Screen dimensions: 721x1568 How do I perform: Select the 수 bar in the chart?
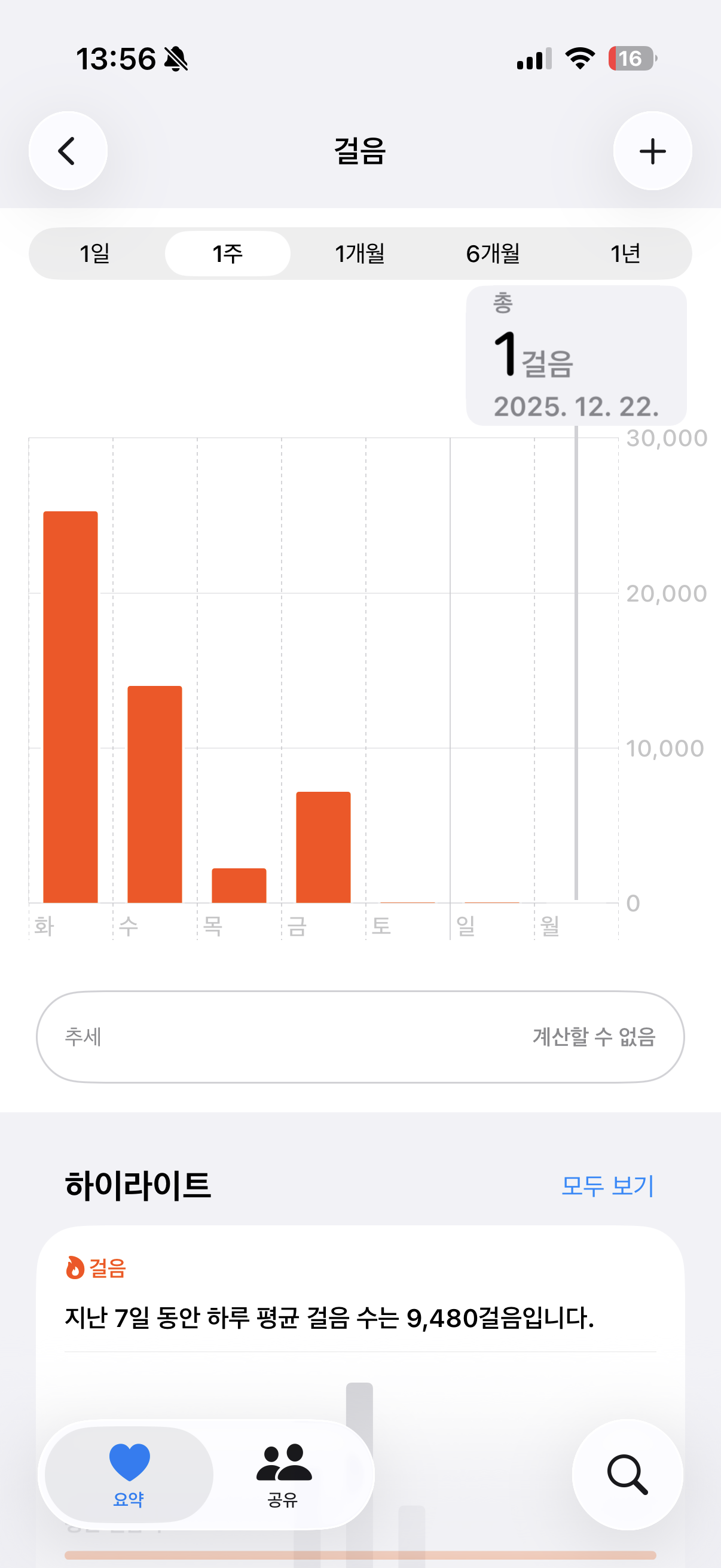pyautogui.click(x=155, y=794)
